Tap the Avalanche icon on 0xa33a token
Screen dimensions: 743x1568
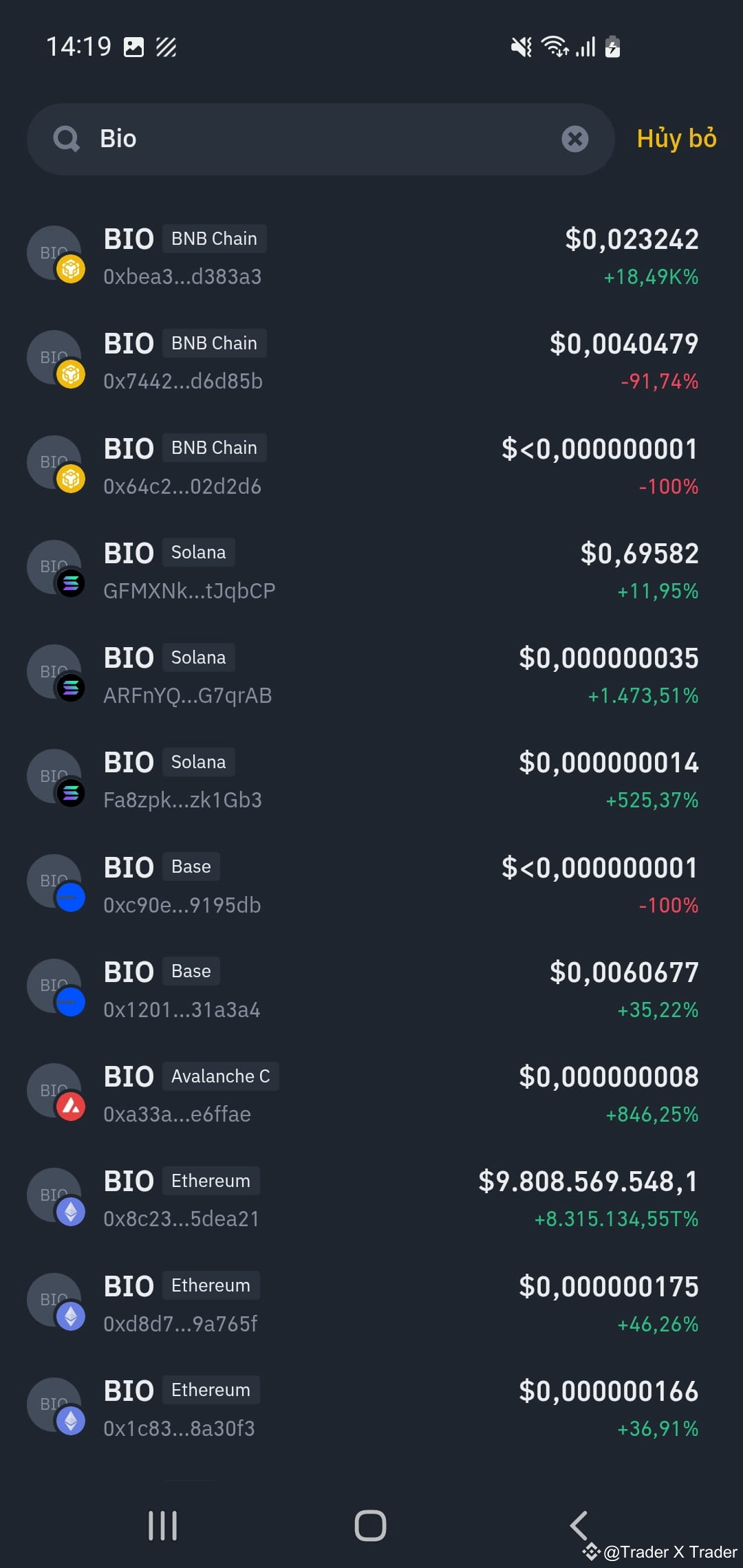pyautogui.click(x=71, y=1107)
